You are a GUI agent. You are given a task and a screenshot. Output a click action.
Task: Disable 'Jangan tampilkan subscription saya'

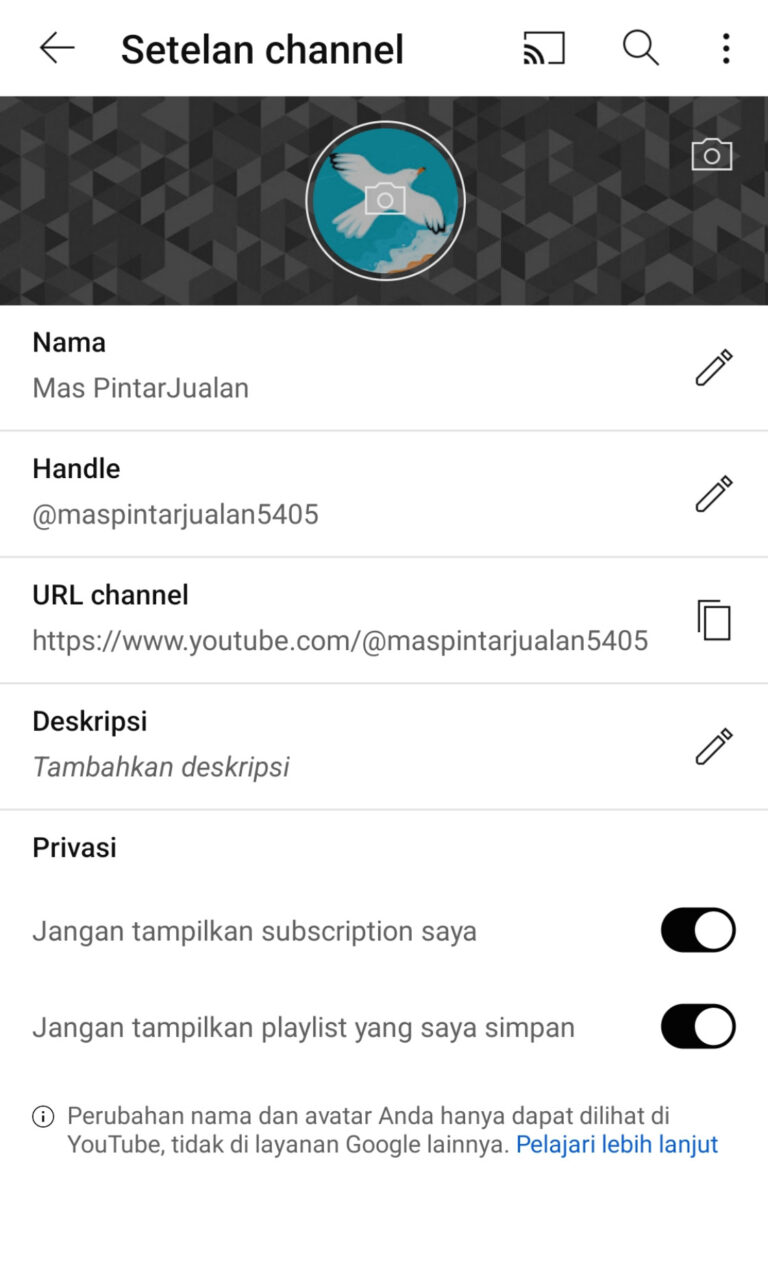coord(697,929)
